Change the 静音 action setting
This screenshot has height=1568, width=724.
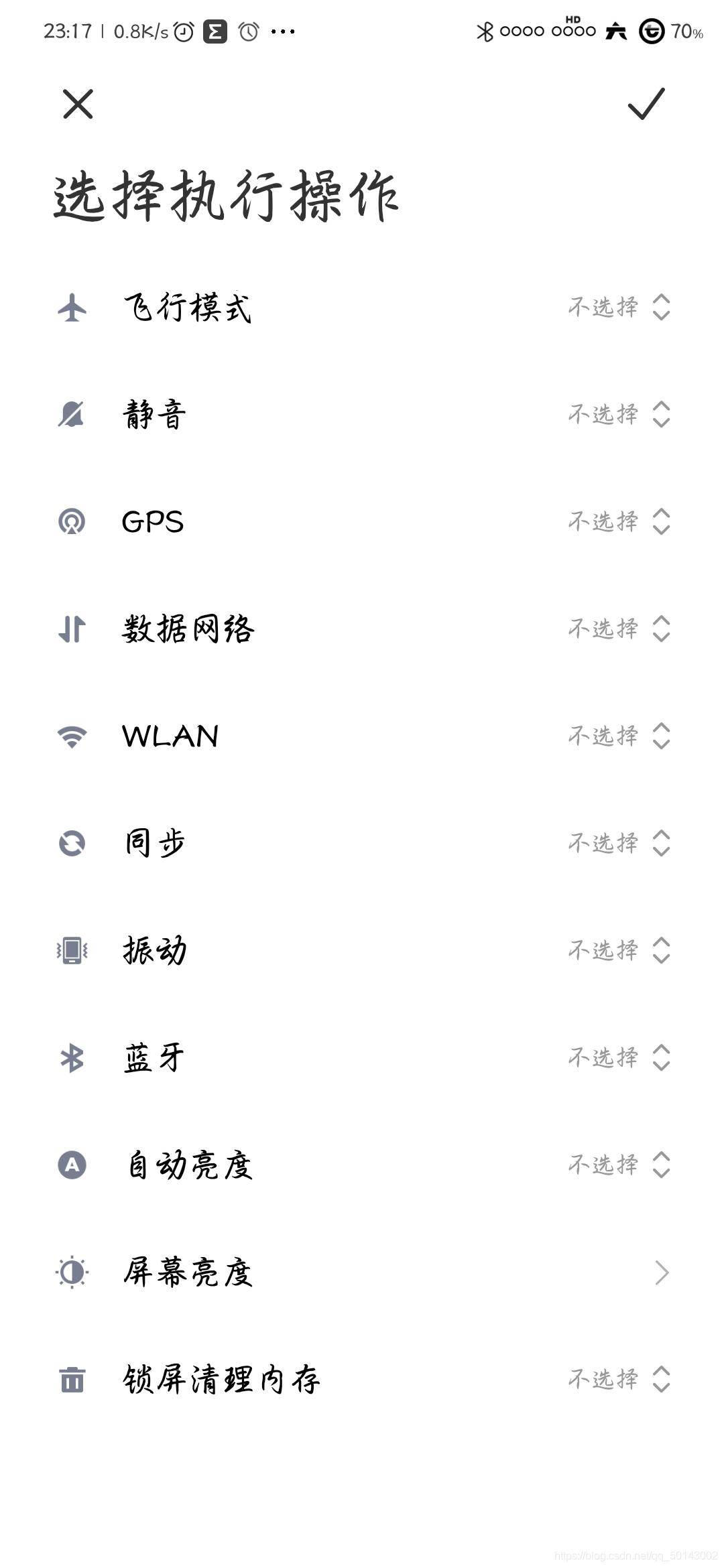click(619, 415)
